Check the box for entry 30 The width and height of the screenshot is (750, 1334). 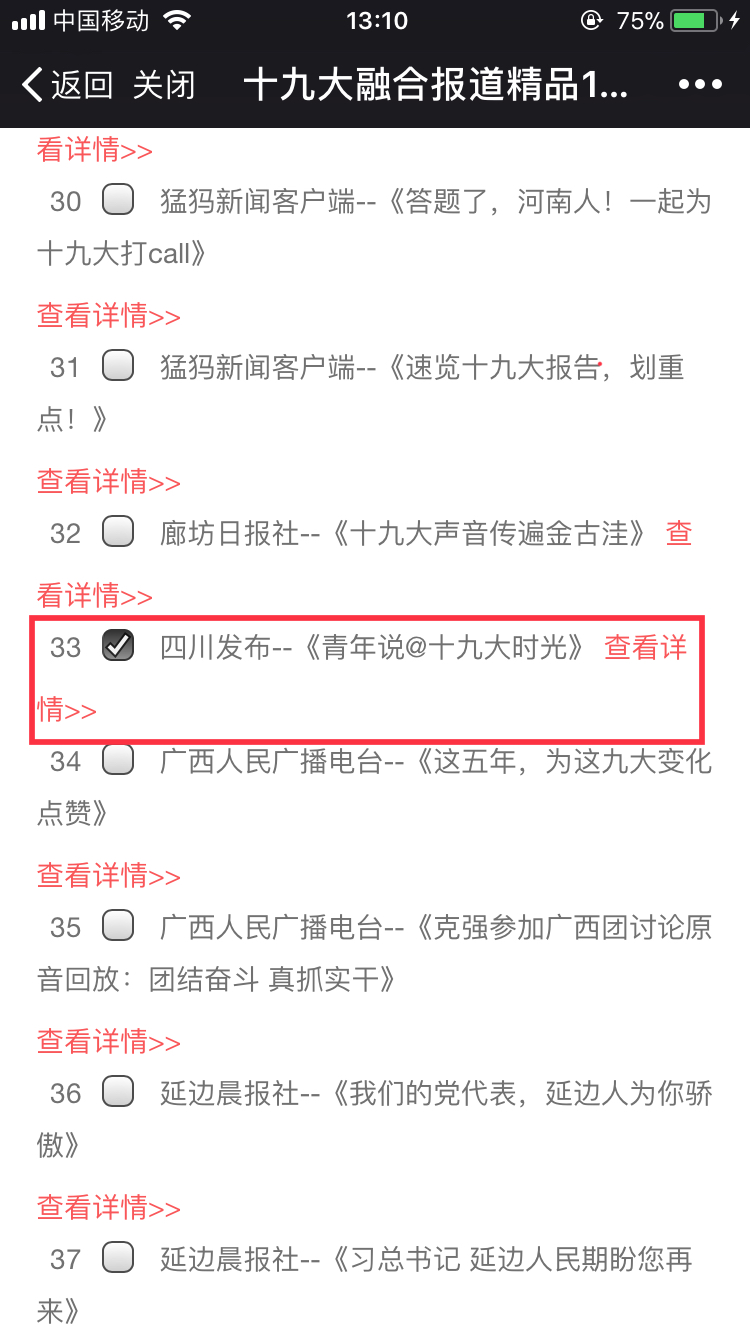click(118, 200)
